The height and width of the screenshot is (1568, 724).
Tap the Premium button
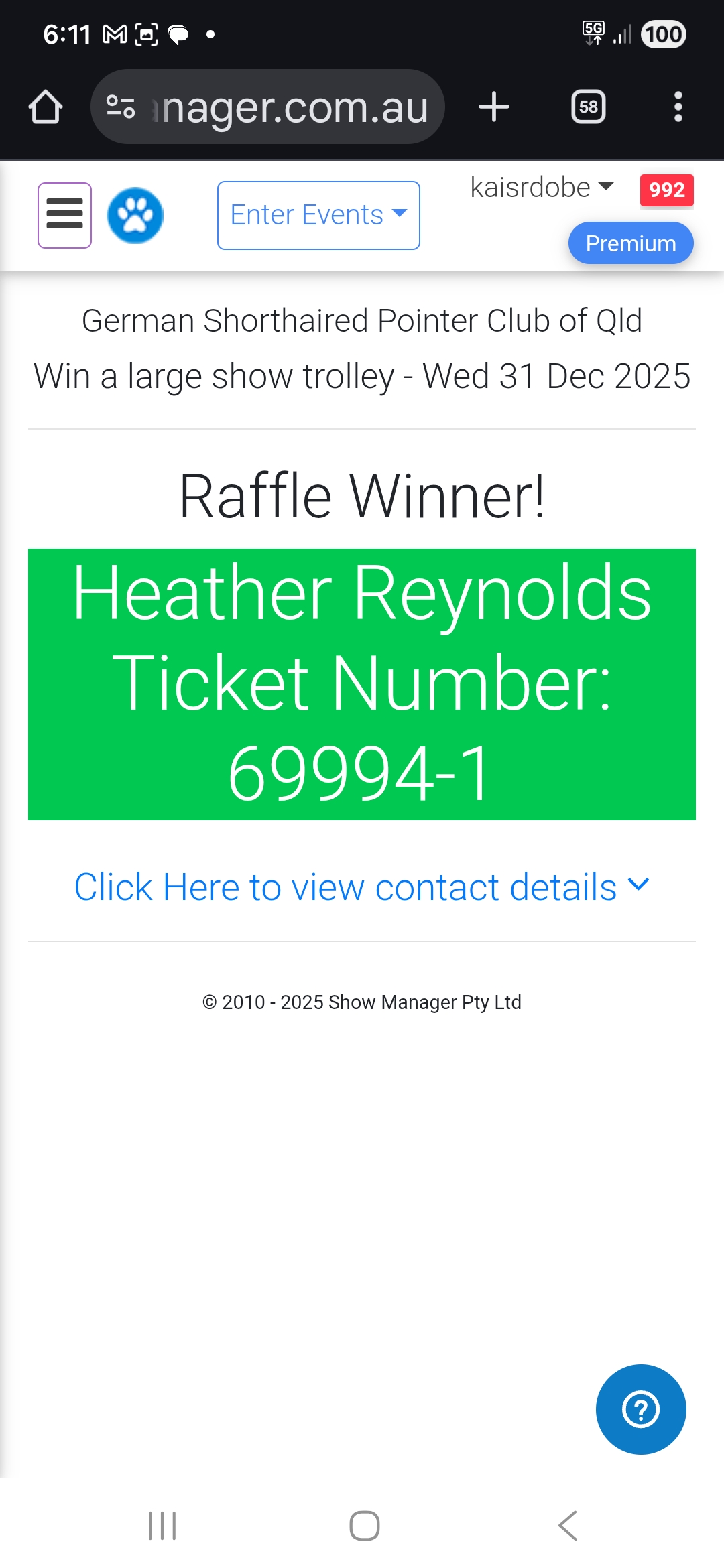coord(630,243)
